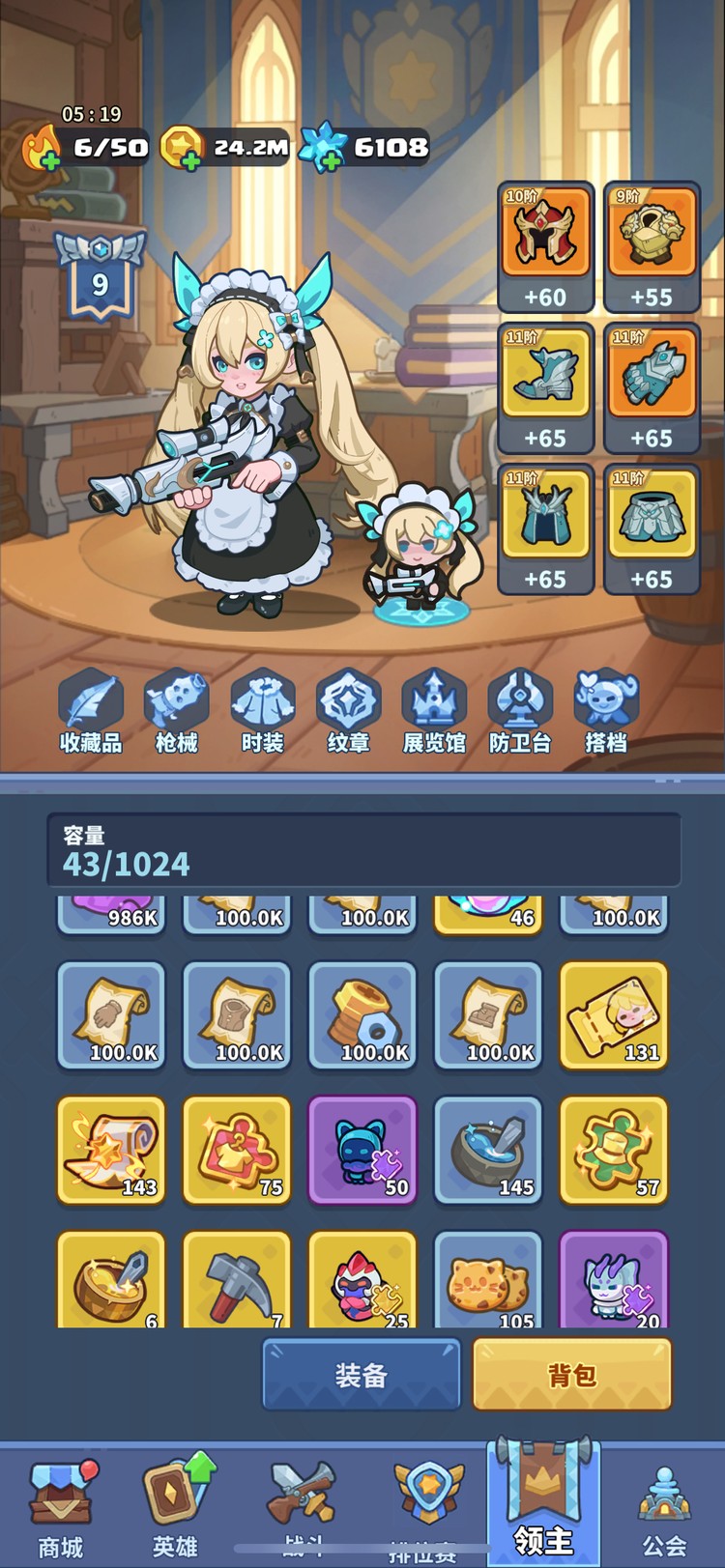Open the 时装 costume menu
This screenshot has height=1568, width=725.
tap(263, 710)
